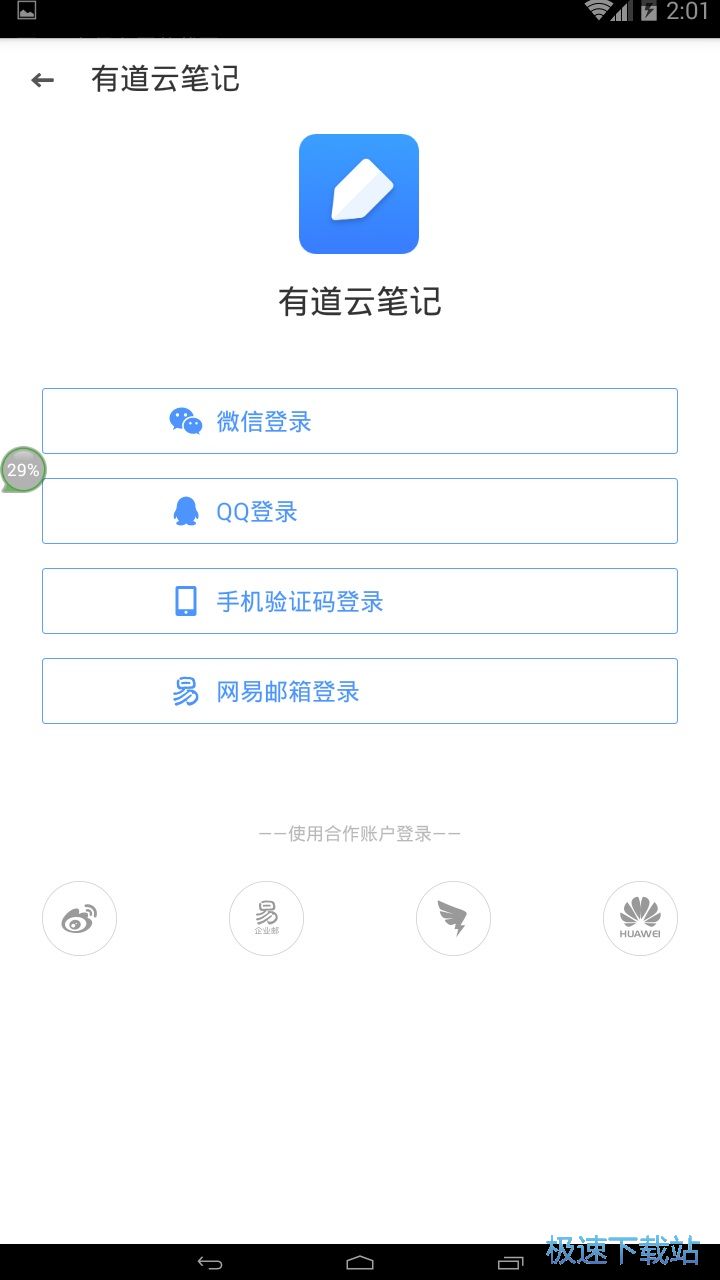Click the 网易邮箱登录 button
This screenshot has height=1280, width=720.
[x=360, y=691]
